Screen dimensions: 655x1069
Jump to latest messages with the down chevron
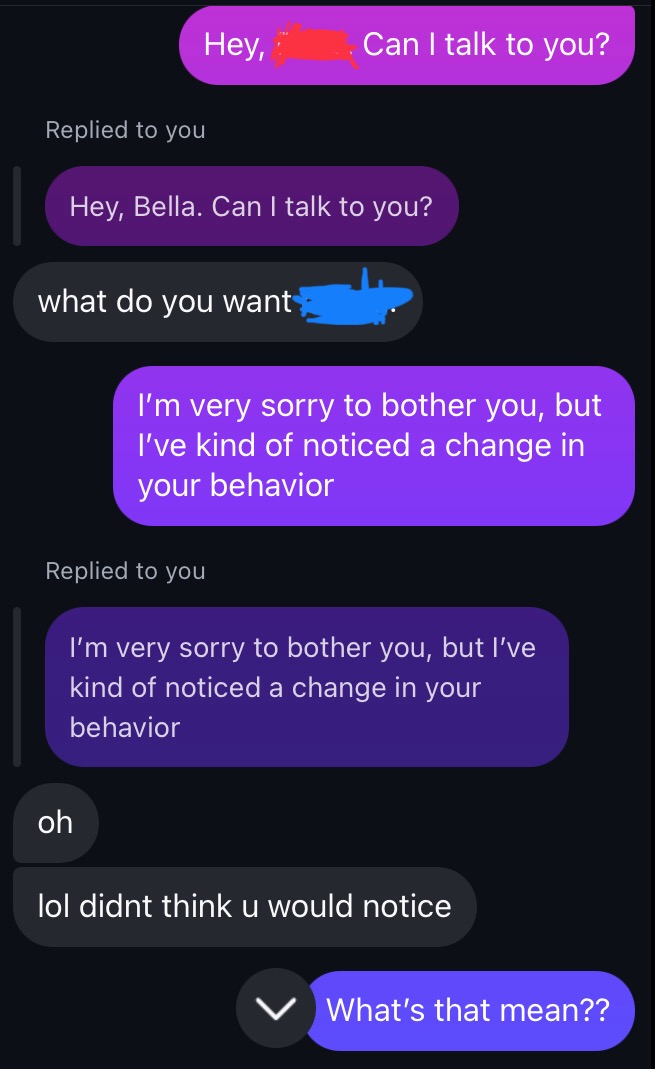click(x=275, y=1008)
